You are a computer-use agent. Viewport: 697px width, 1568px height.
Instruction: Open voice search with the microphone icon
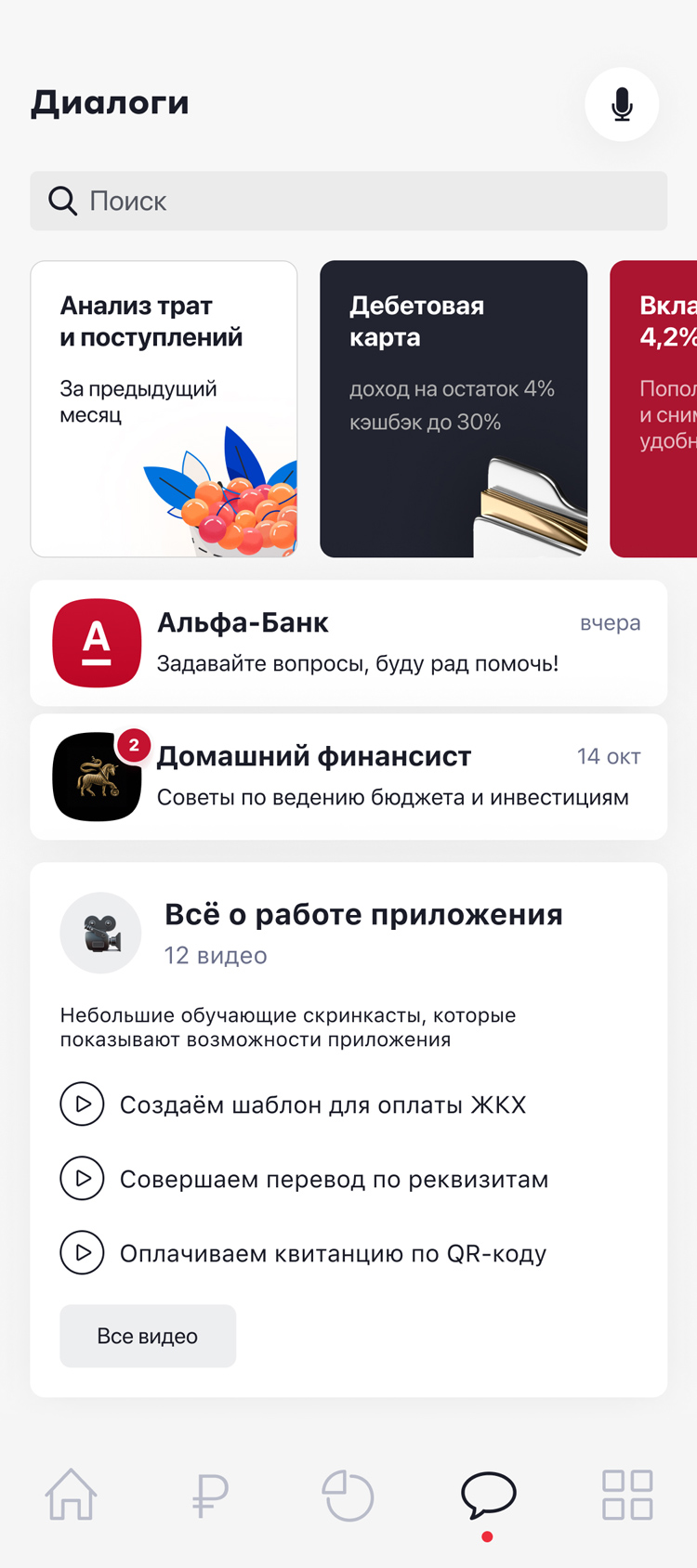[621, 104]
